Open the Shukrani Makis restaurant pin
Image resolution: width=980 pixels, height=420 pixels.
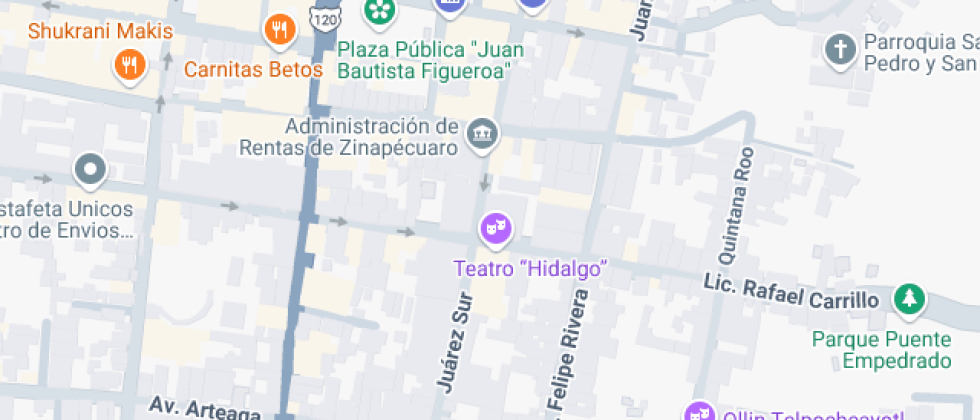(x=130, y=66)
